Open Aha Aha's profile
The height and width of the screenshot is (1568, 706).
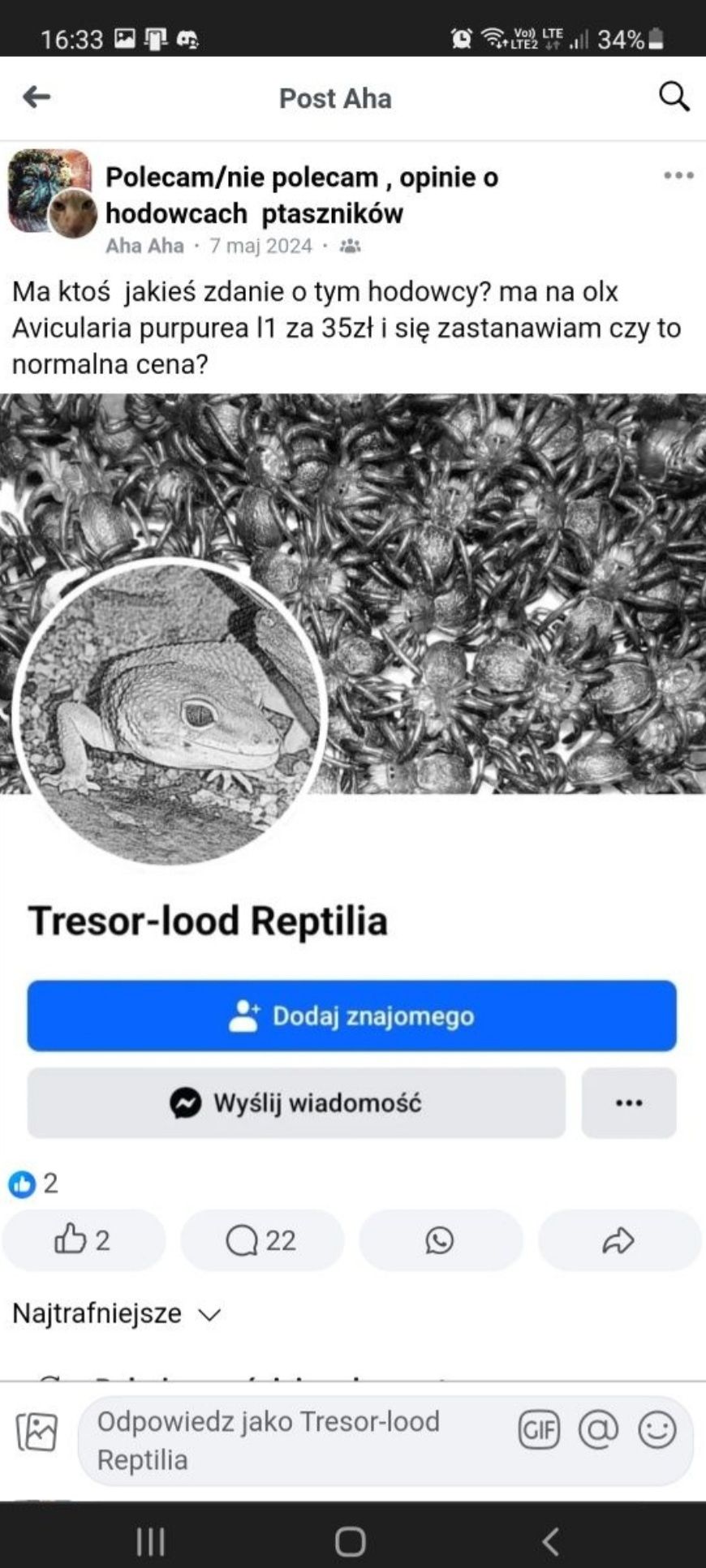point(144,246)
